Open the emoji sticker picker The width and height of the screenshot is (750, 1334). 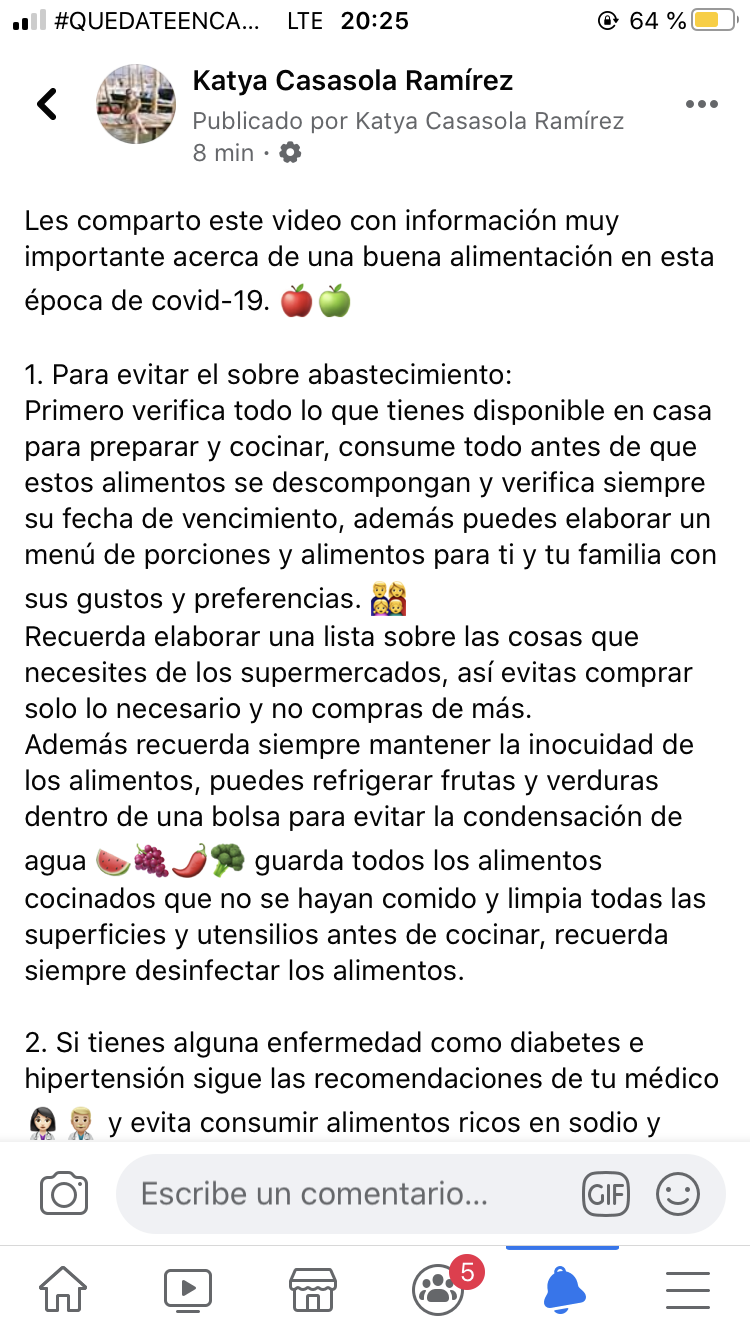coord(678,1194)
